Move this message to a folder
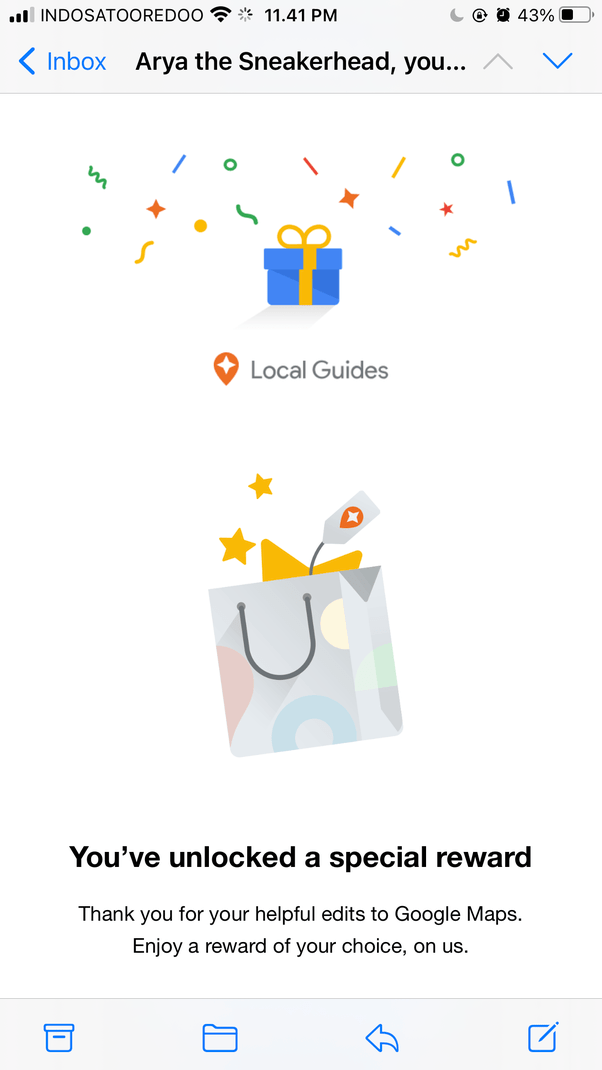 [220, 1038]
